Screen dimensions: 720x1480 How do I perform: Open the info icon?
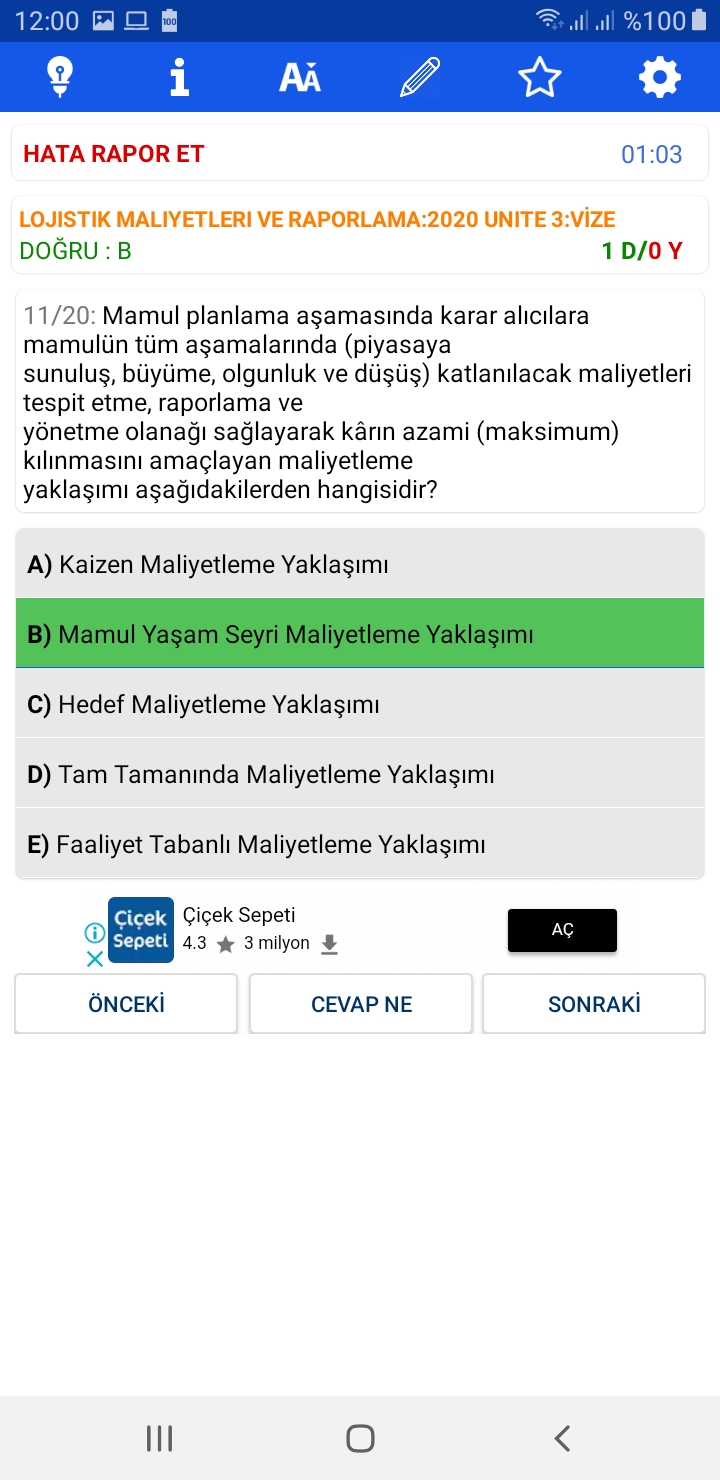[180, 77]
